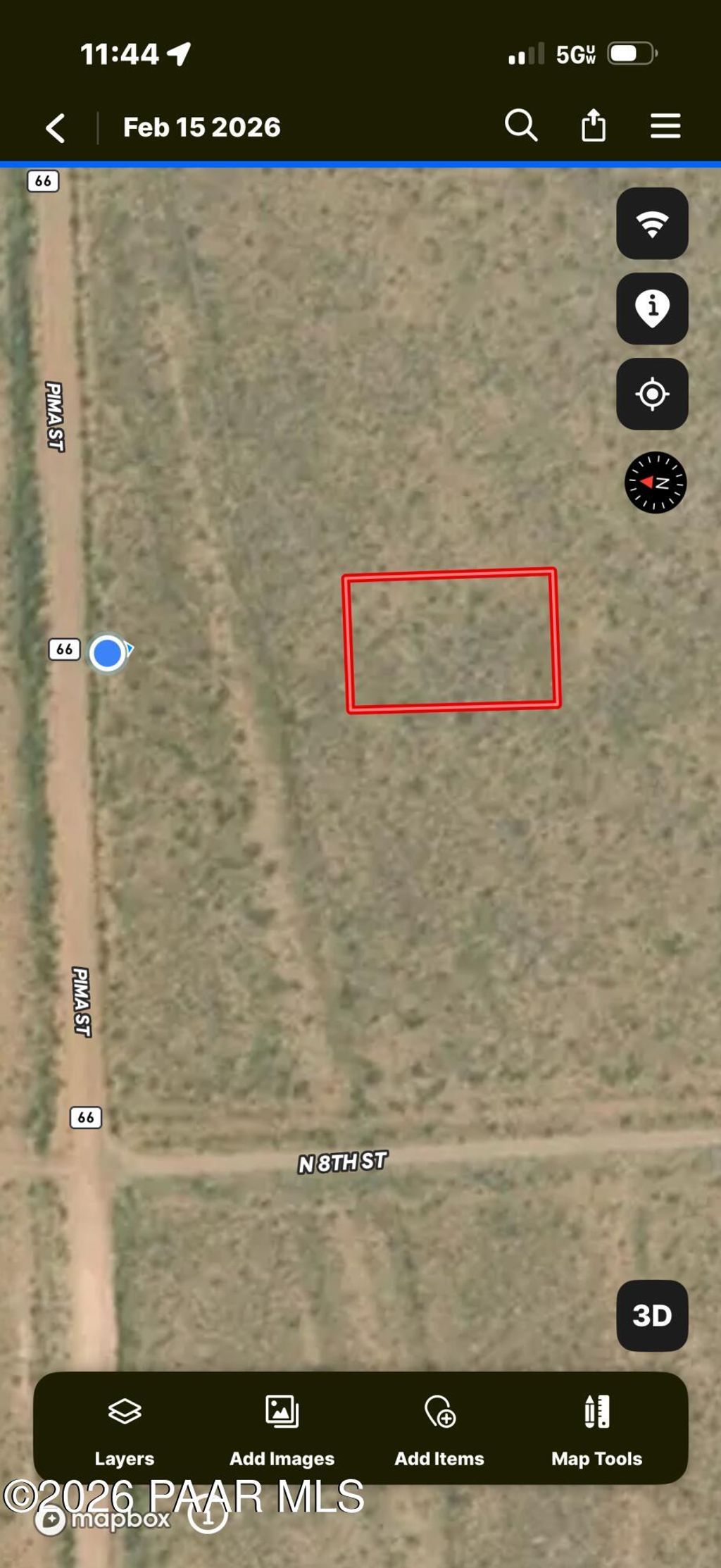The height and width of the screenshot is (1568, 721).
Task: Tap the Feb 15 2026 date label
Action: 203,127
